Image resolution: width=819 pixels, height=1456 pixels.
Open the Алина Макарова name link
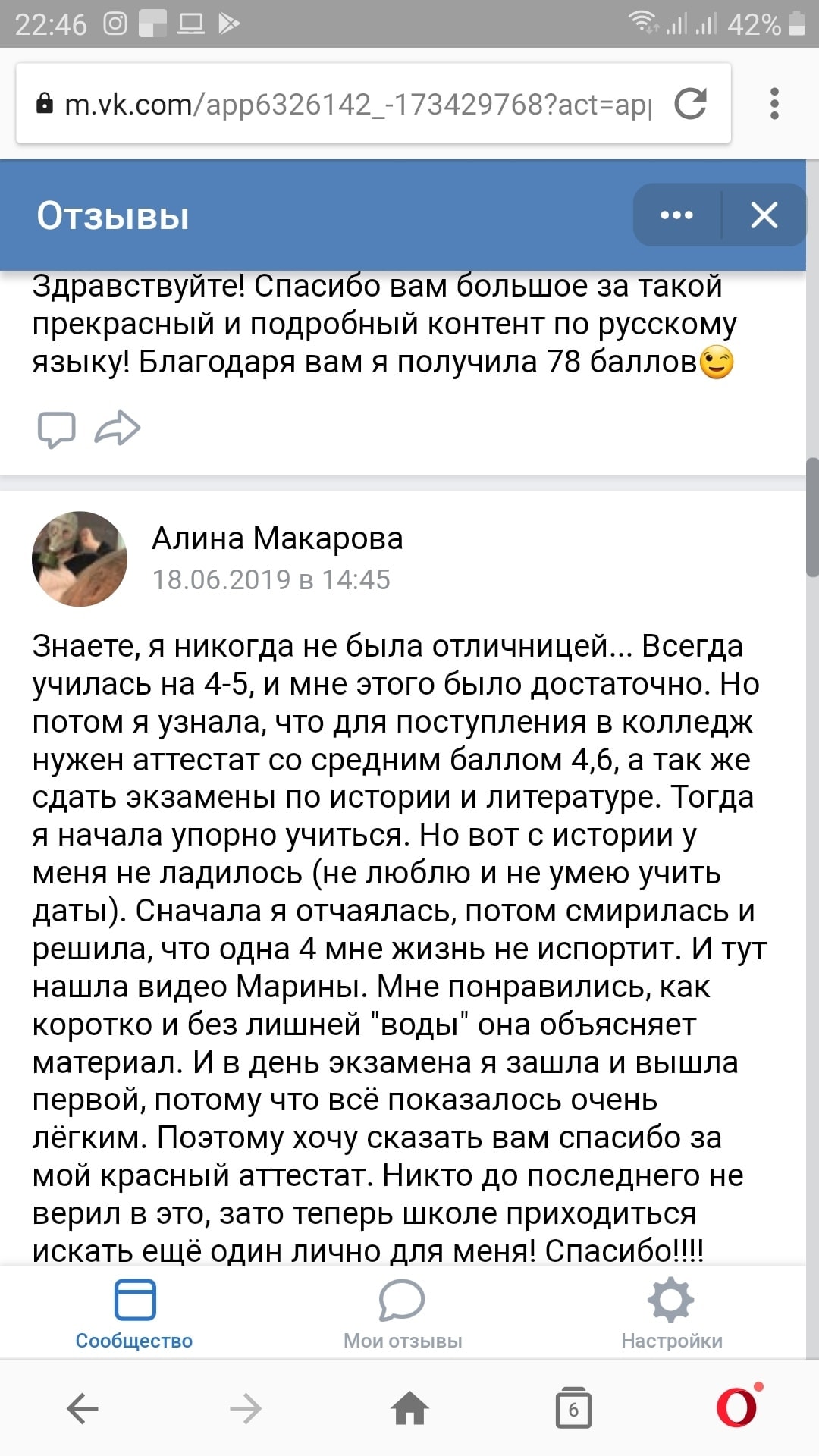coord(277,538)
